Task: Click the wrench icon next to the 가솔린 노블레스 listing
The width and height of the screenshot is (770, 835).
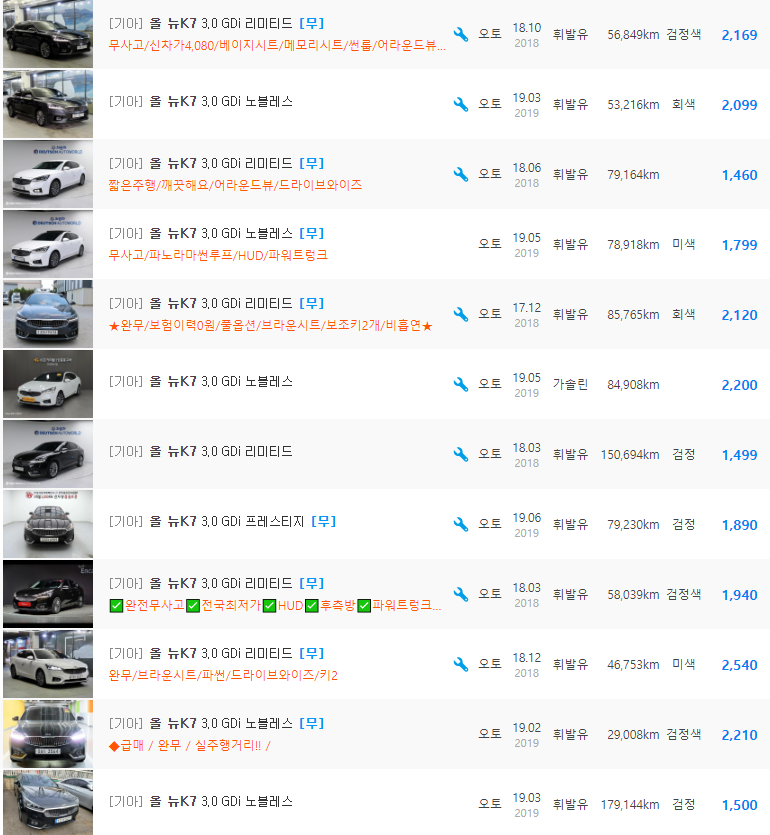Action: click(461, 383)
